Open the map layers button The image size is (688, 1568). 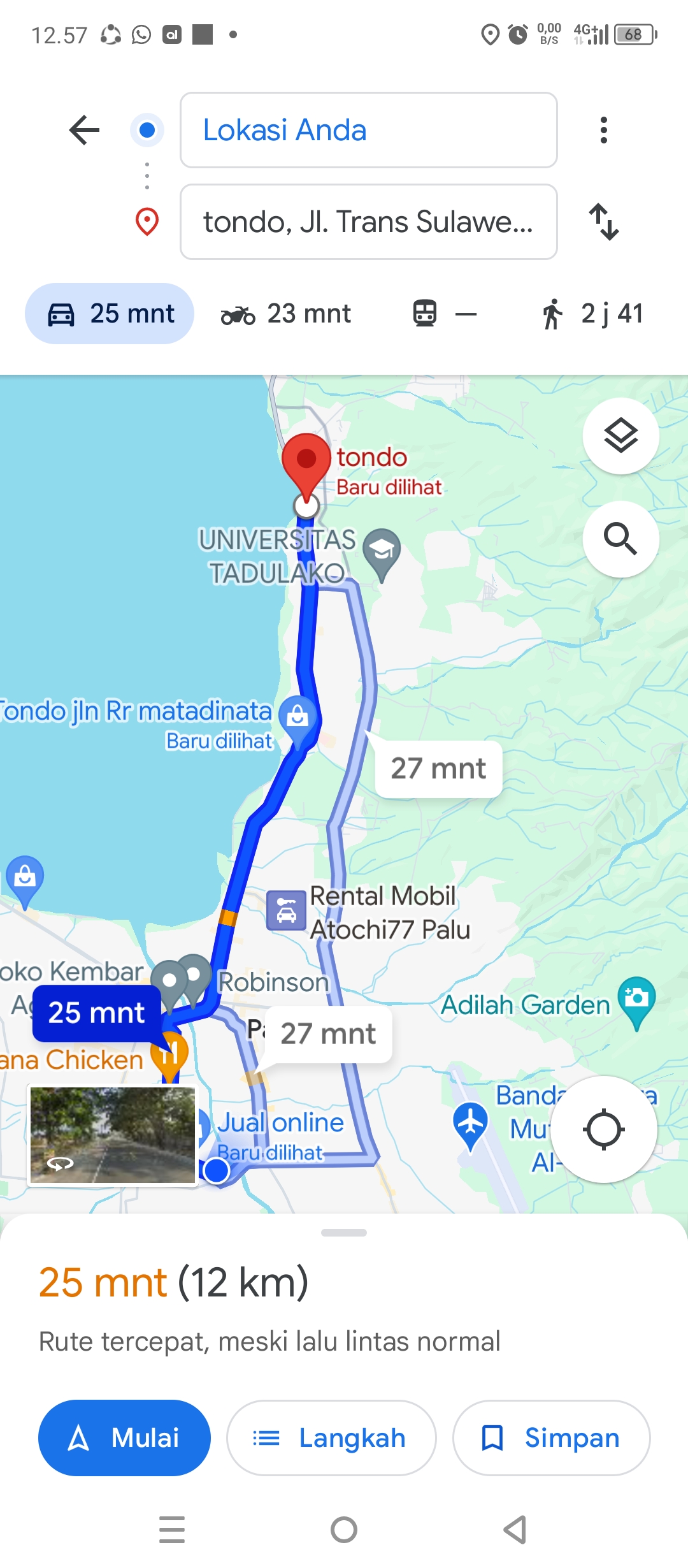(x=620, y=436)
